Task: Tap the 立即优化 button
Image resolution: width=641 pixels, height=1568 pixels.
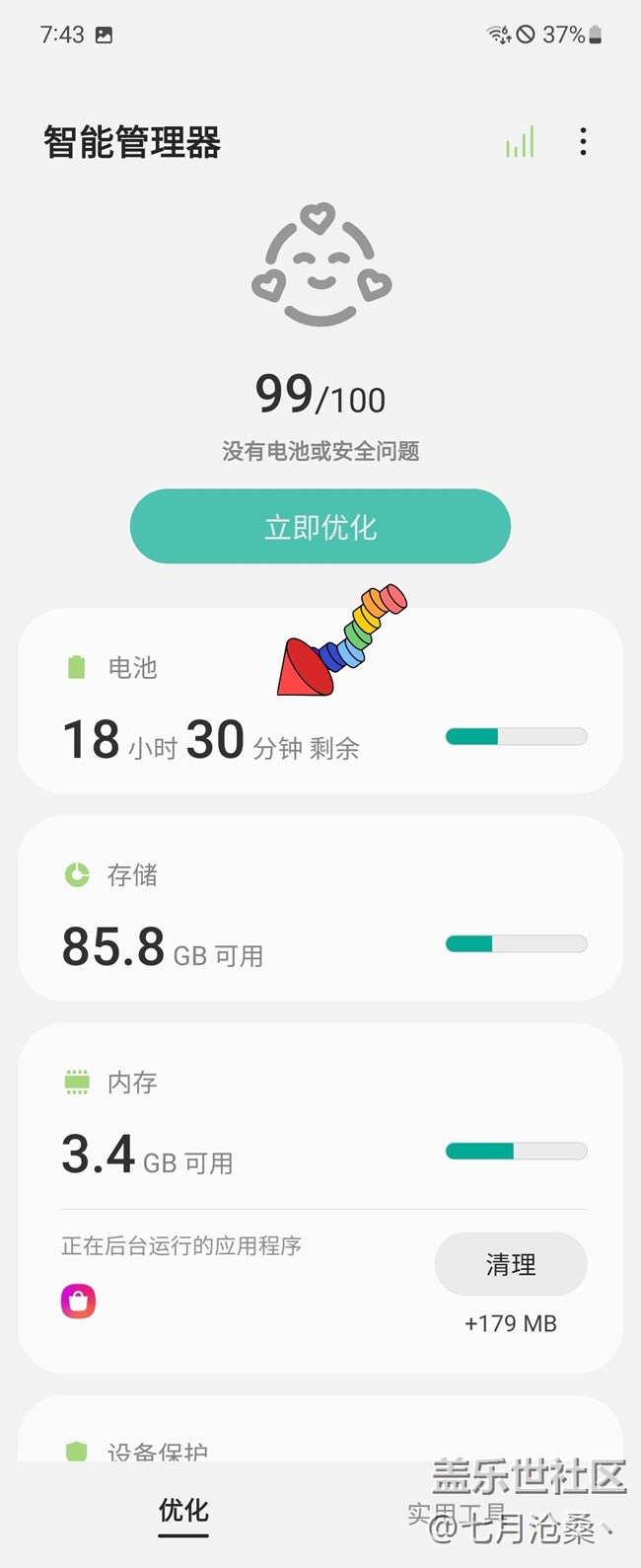Action: click(320, 527)
